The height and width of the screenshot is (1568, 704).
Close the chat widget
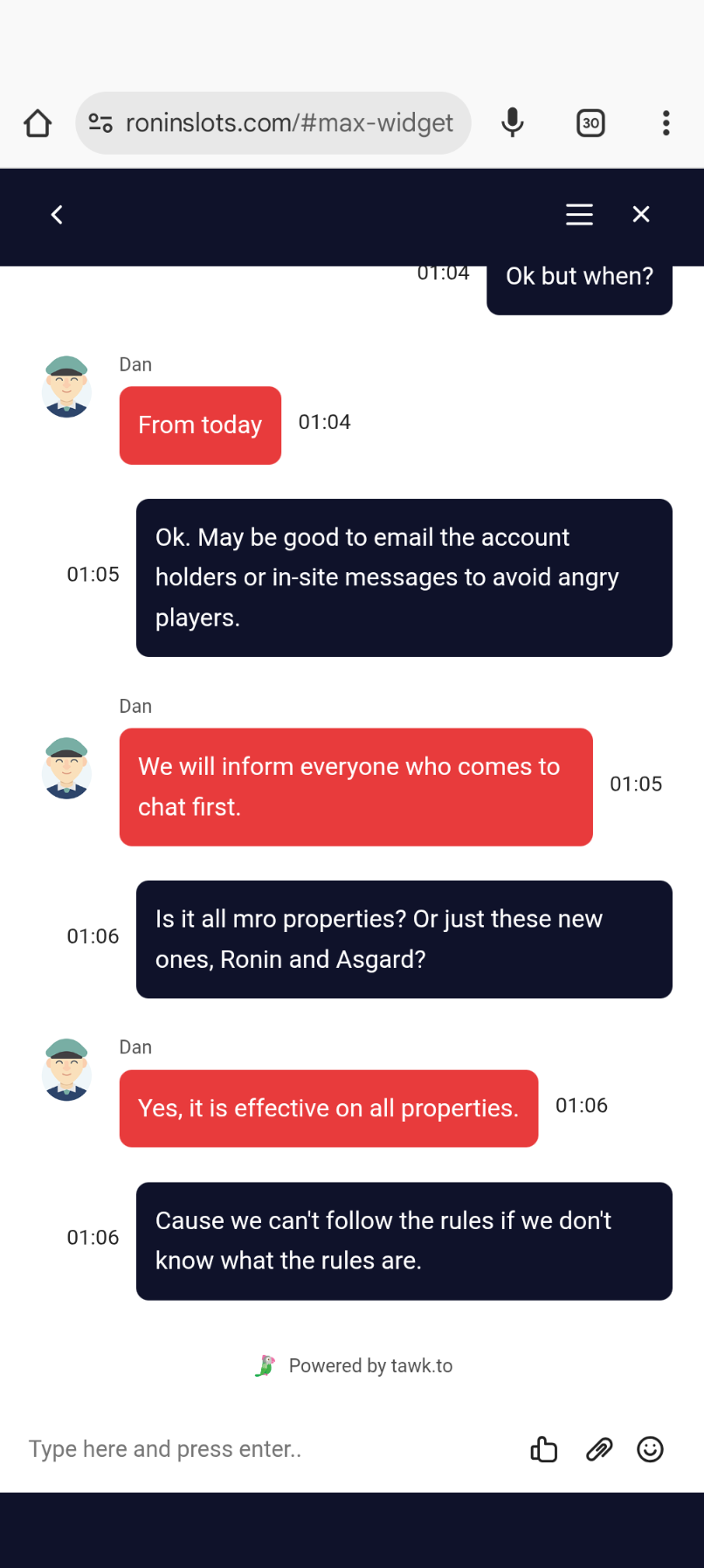click(641, 215)
